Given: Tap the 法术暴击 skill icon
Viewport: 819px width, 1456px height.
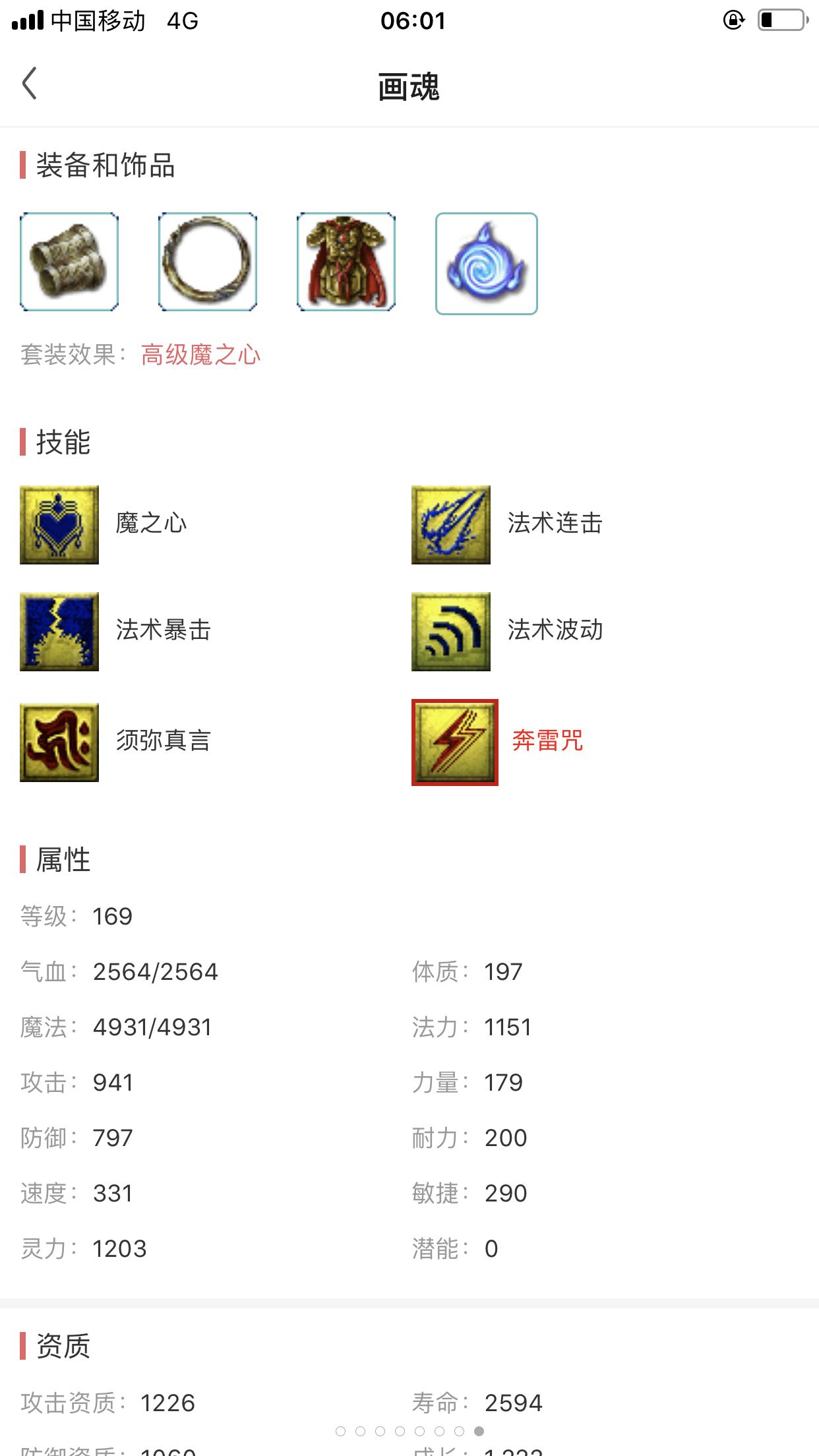Looking at the screenshot, I should 59,632.
